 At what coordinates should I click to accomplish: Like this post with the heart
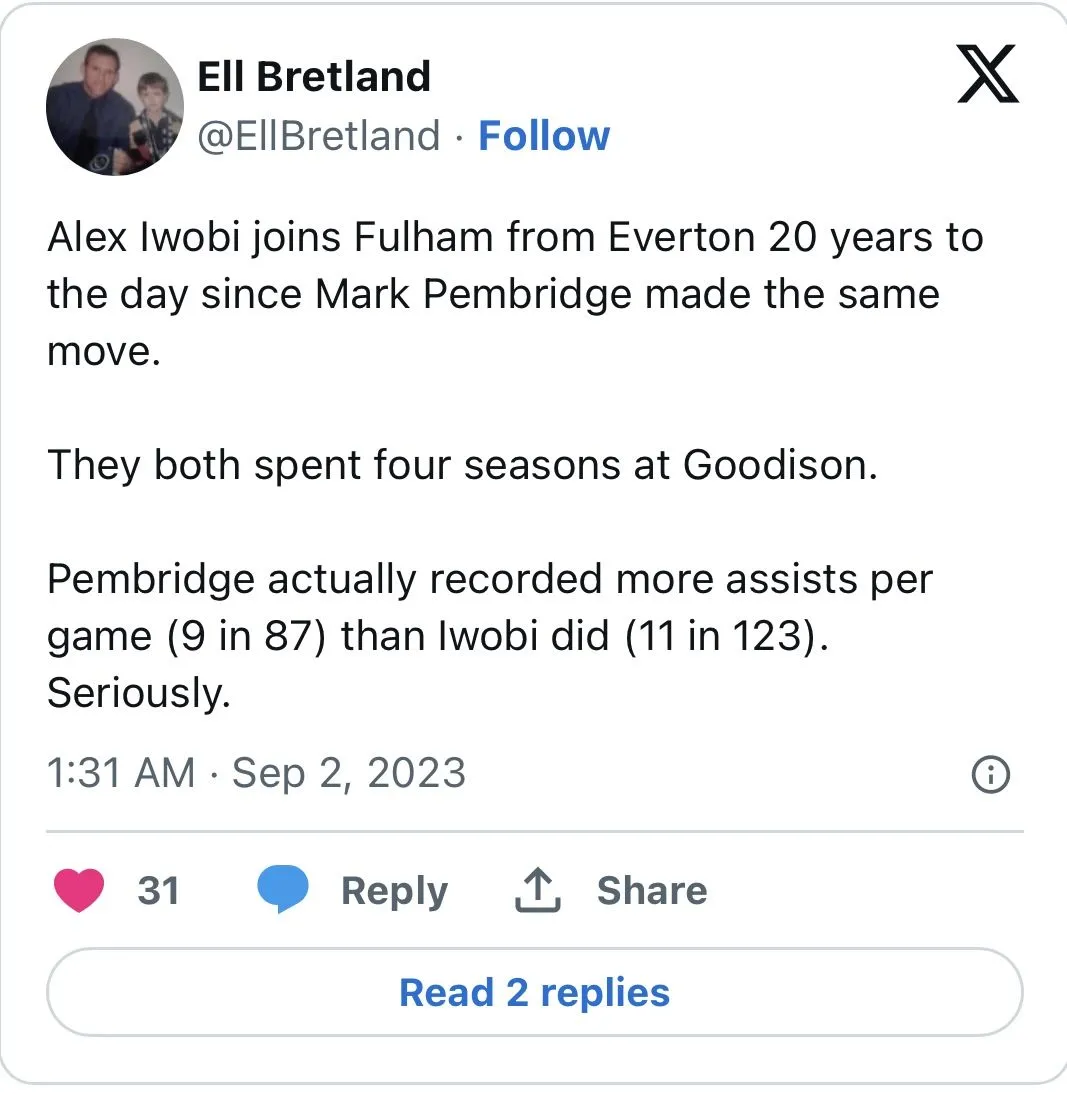80,890
